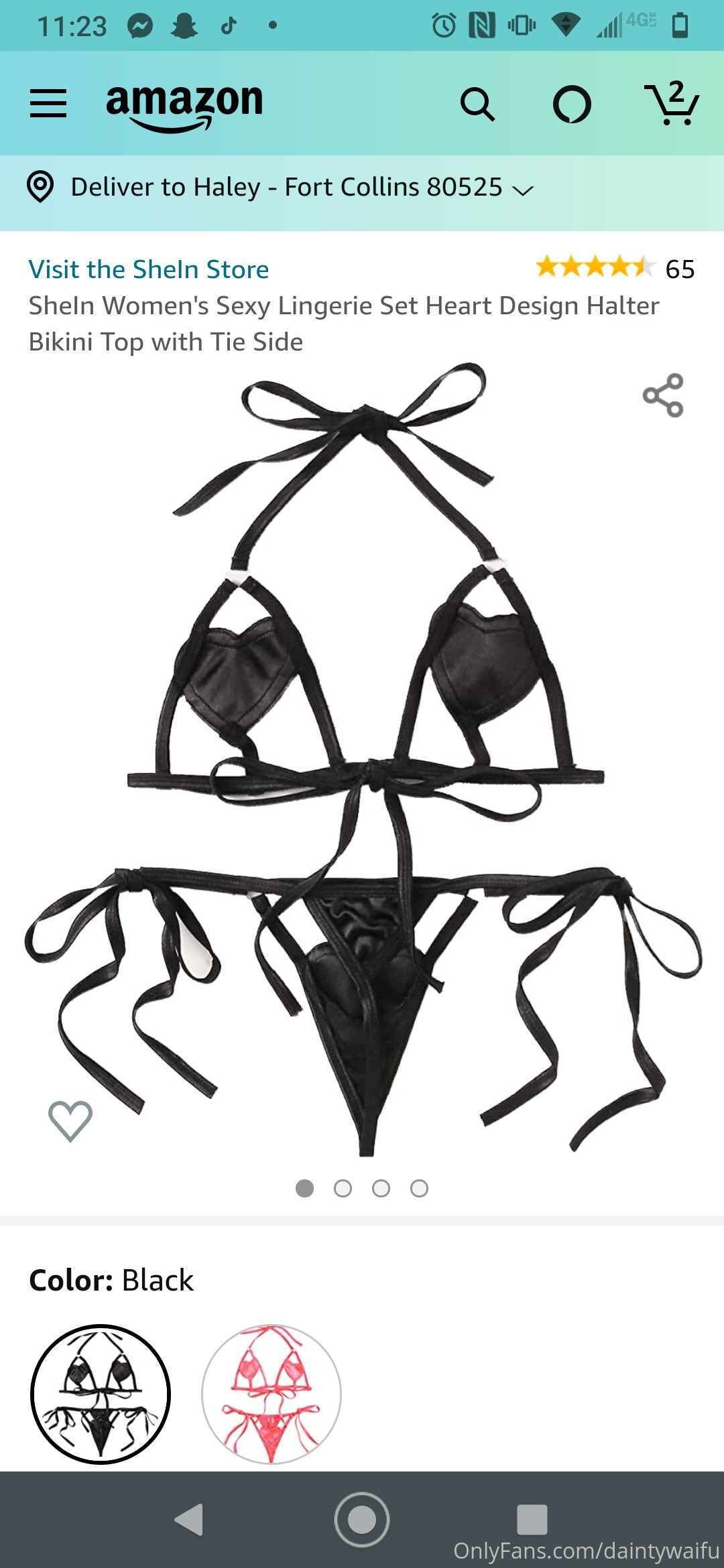Viewport: 724px width, 1568px height.
Task: Tap the Amazon logo to go home
Action: pyautogui.click(x=184, y=107)
